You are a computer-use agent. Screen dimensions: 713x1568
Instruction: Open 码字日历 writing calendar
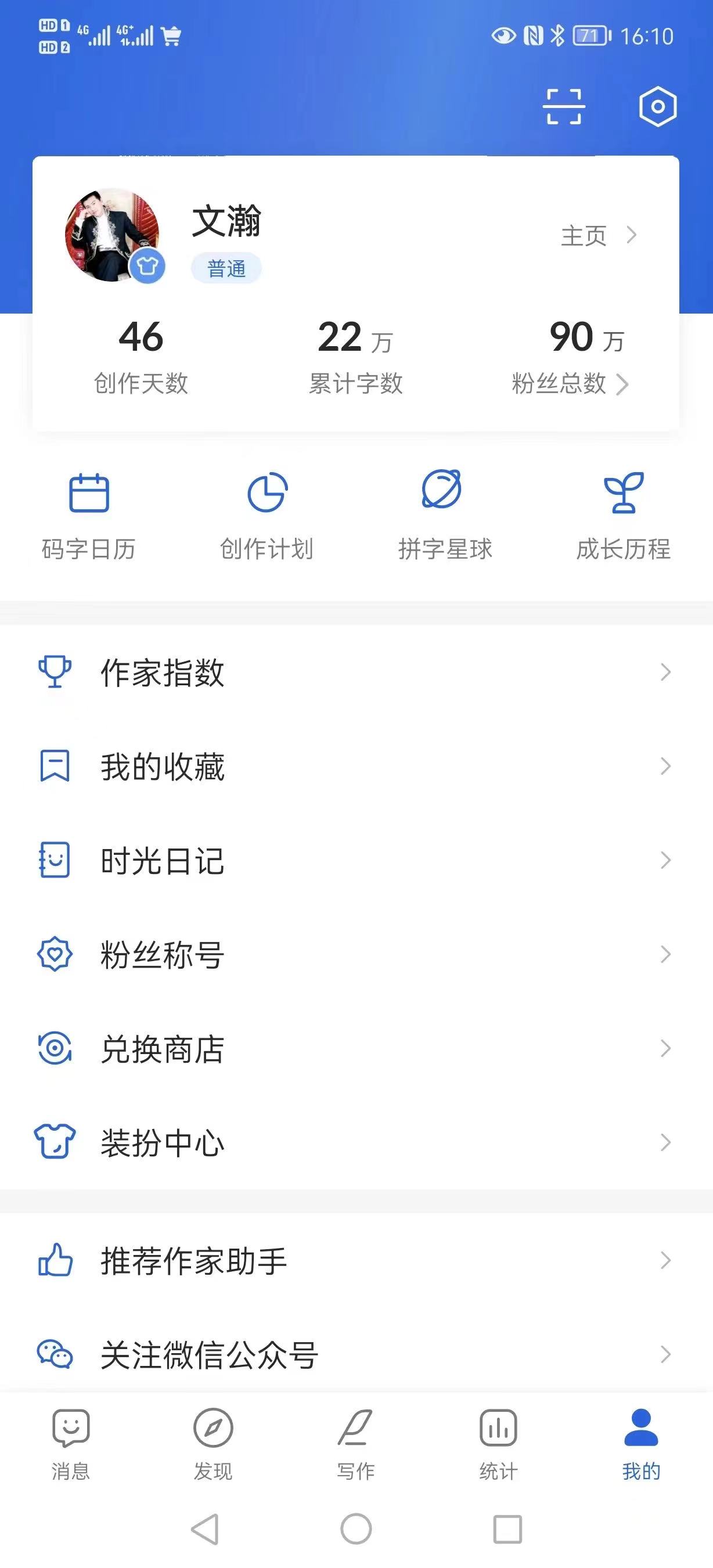pos(89,515)
